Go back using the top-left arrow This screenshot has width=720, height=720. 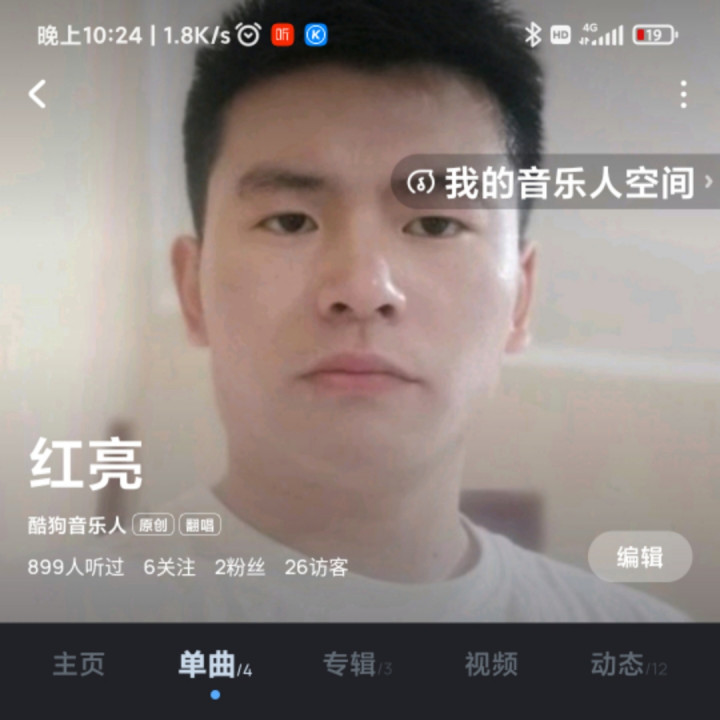37,94
